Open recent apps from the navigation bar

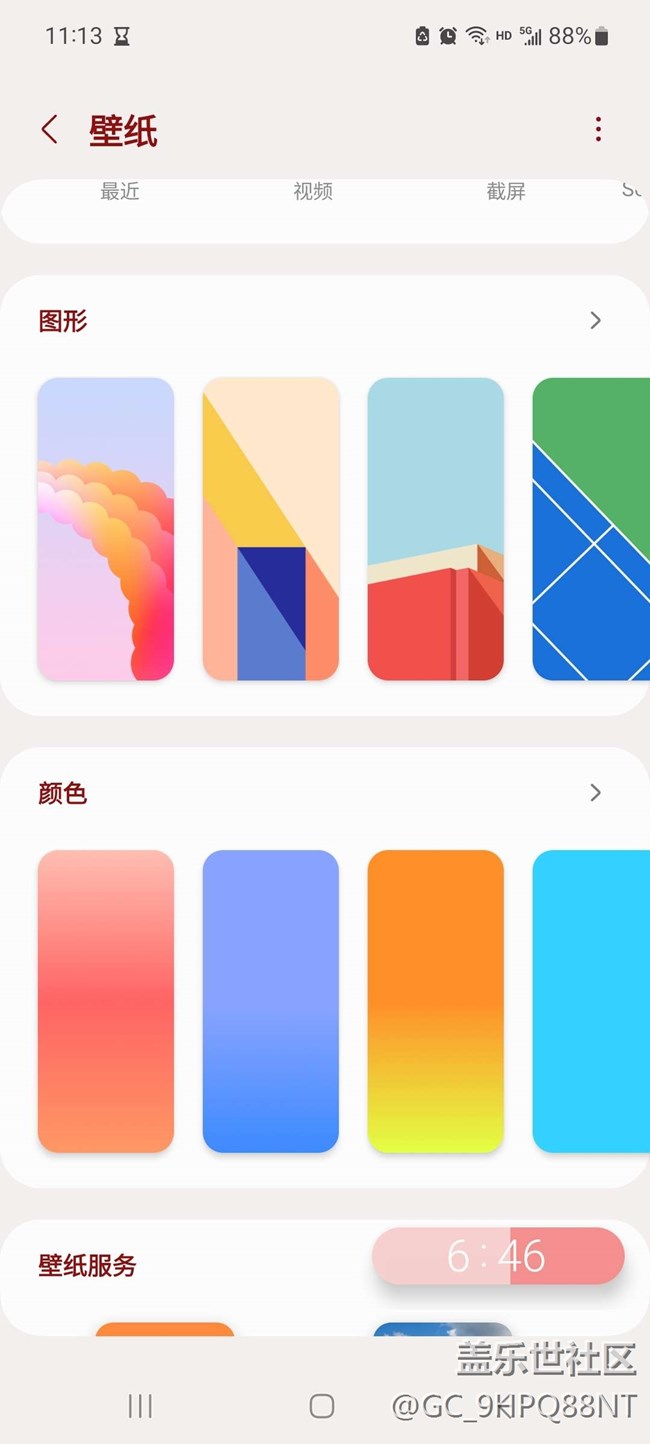(140, 1406)
